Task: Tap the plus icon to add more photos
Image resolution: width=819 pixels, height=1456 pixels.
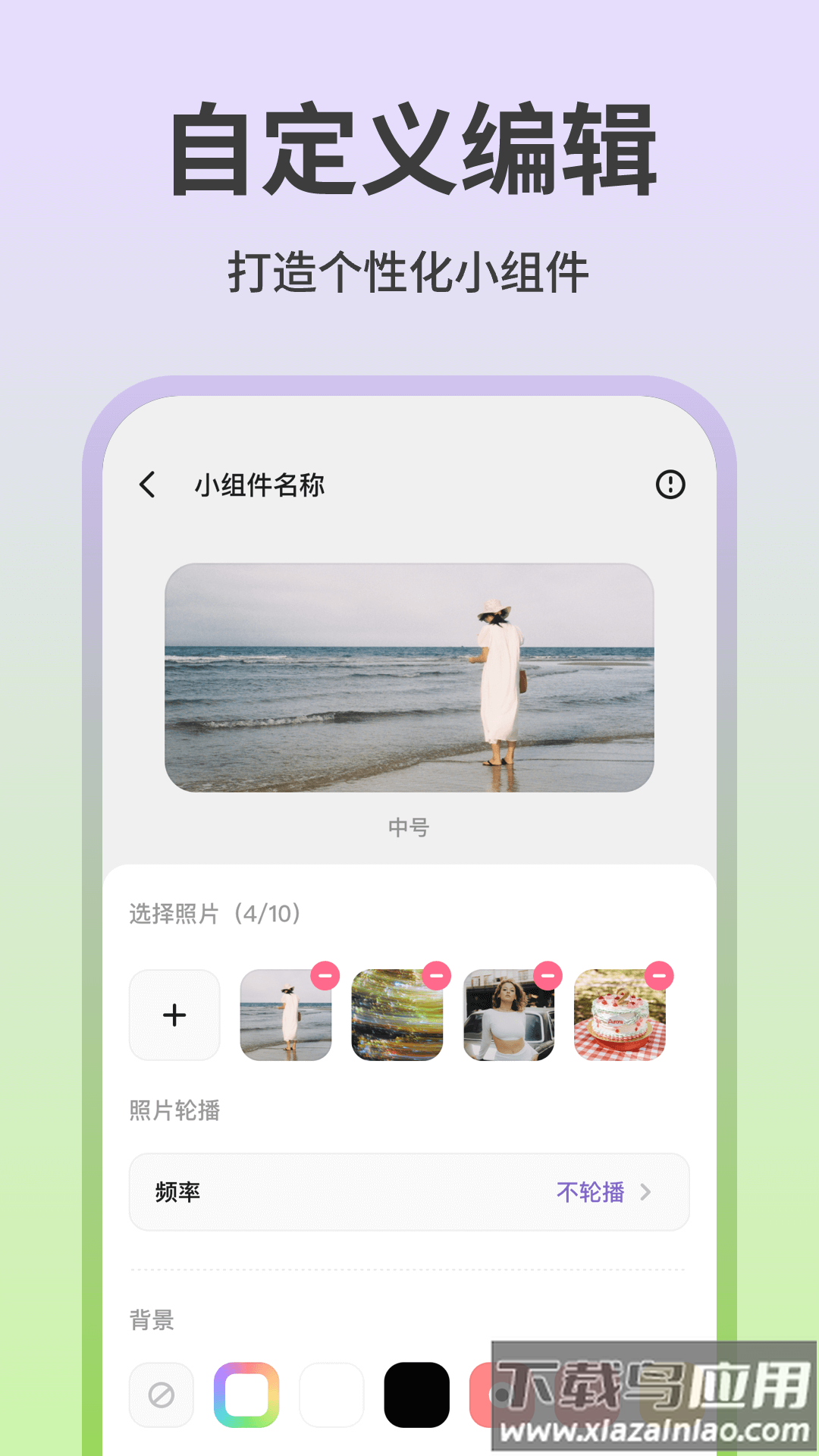Action: point(174,1015)
